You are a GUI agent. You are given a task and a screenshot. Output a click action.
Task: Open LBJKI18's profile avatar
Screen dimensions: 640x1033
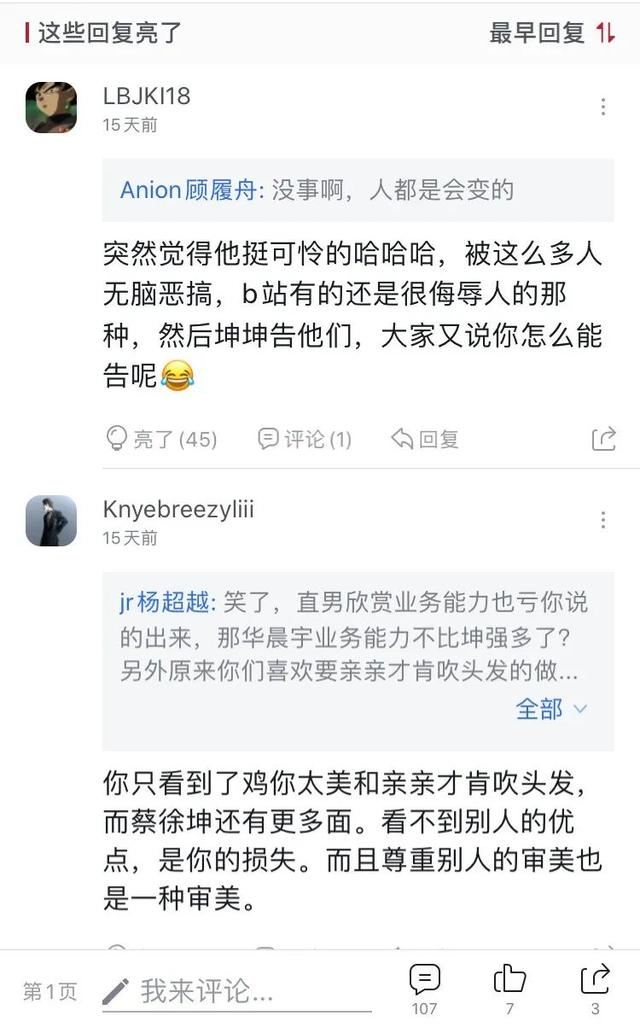click(x=51, y=108)
